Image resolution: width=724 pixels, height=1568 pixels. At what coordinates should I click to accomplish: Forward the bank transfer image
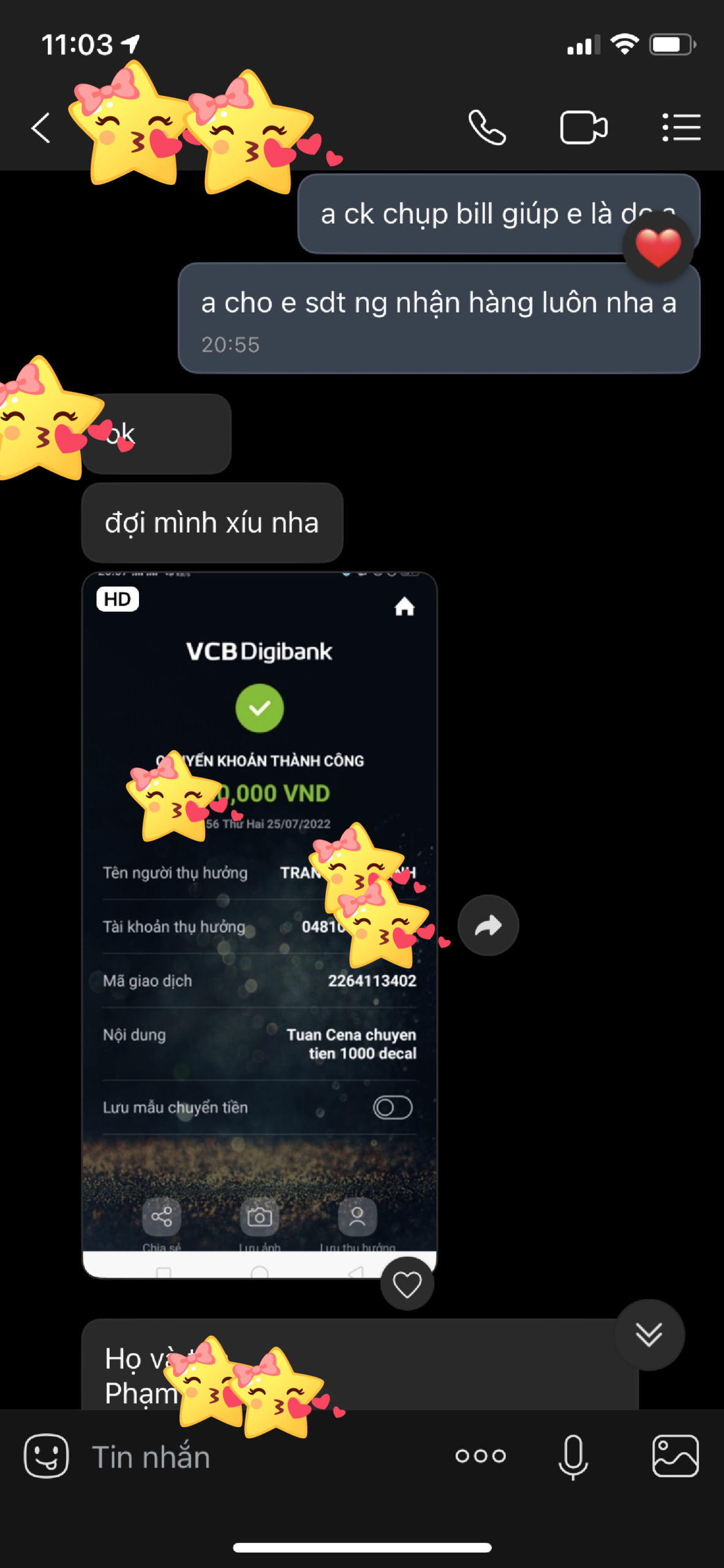(488, 925)
